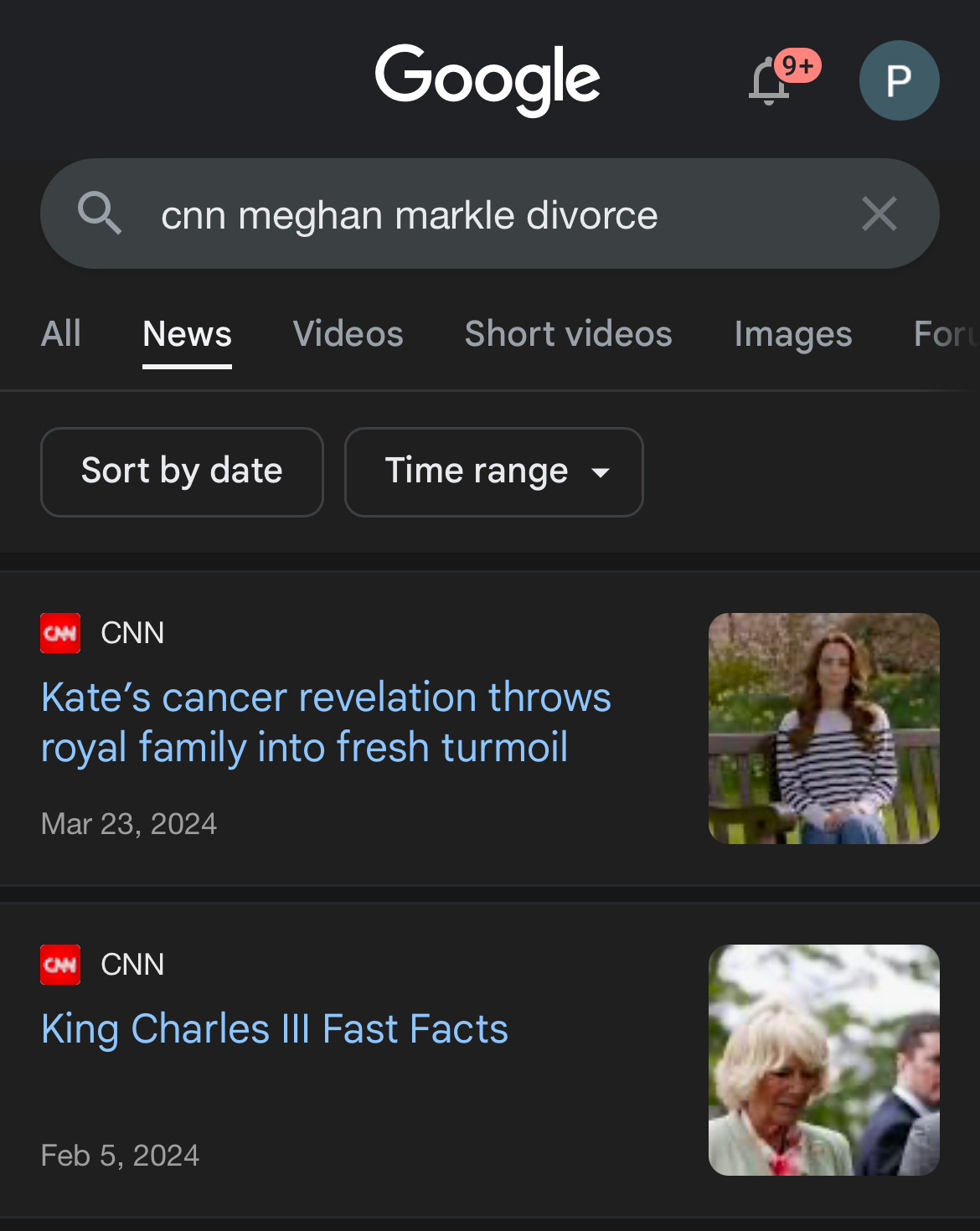Switch to the Short videos tab
Image resolution: width=980 pixels, height=1231 pixels.
tap(568, 334)
